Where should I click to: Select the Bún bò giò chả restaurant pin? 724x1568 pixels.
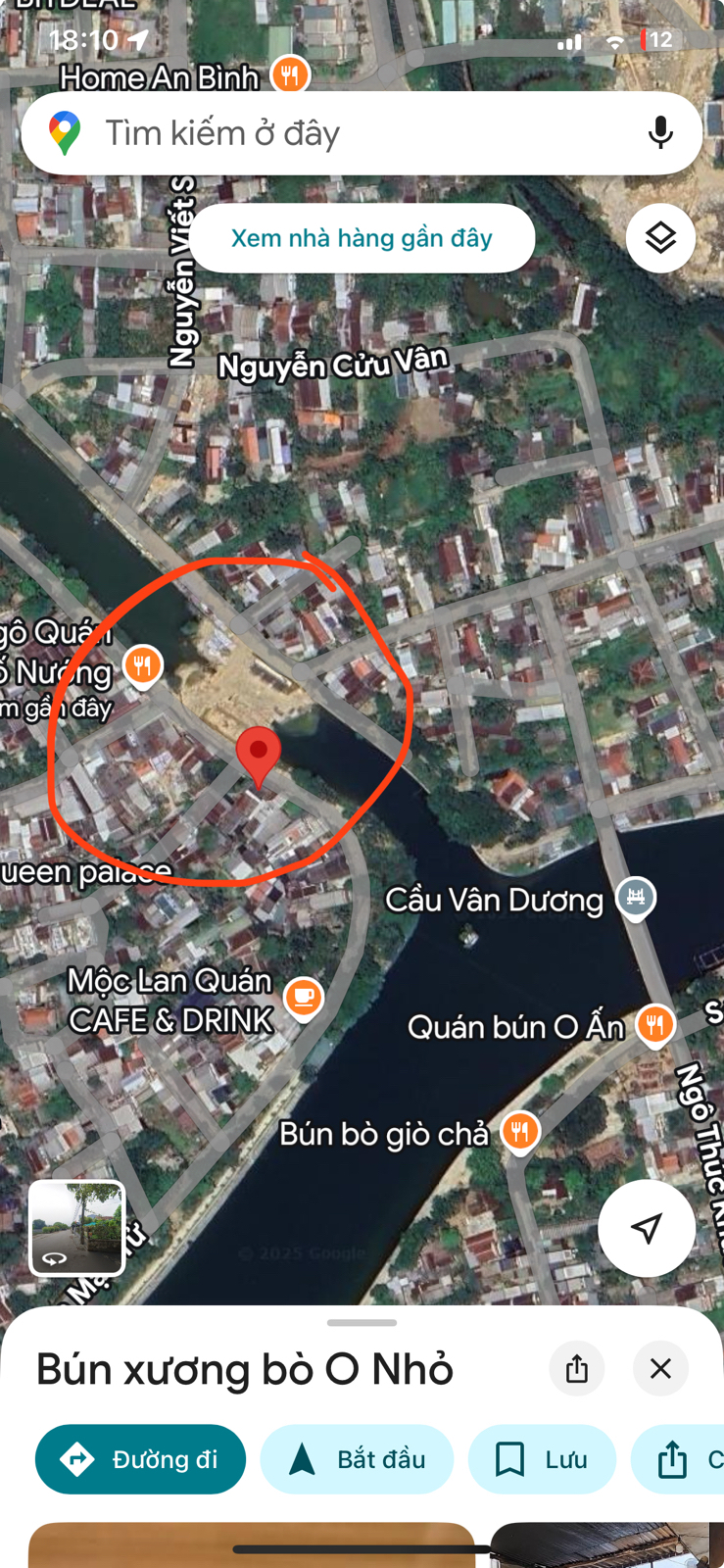point(520,1133)
